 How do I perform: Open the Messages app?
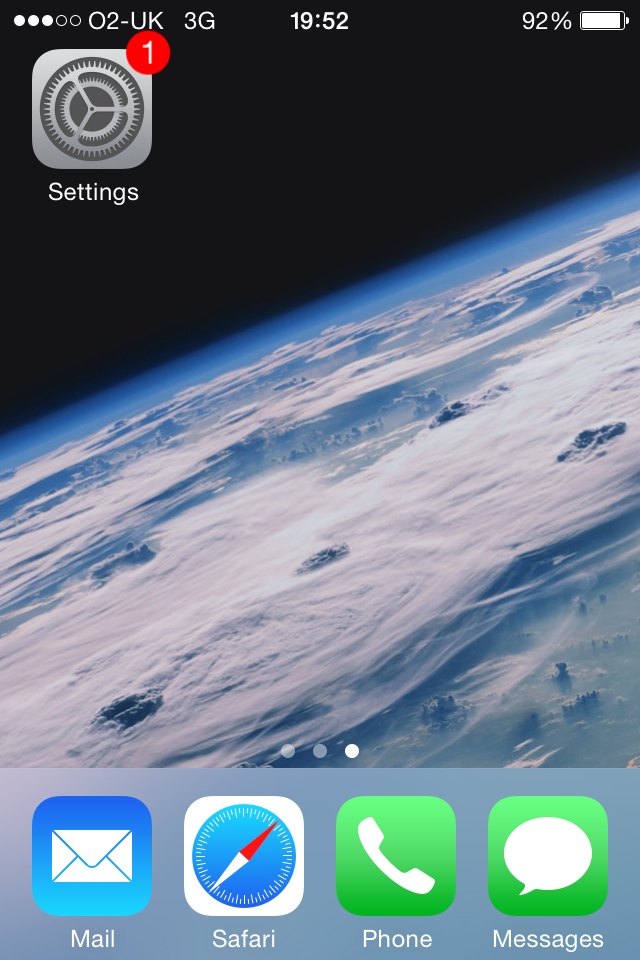(548, 856)
